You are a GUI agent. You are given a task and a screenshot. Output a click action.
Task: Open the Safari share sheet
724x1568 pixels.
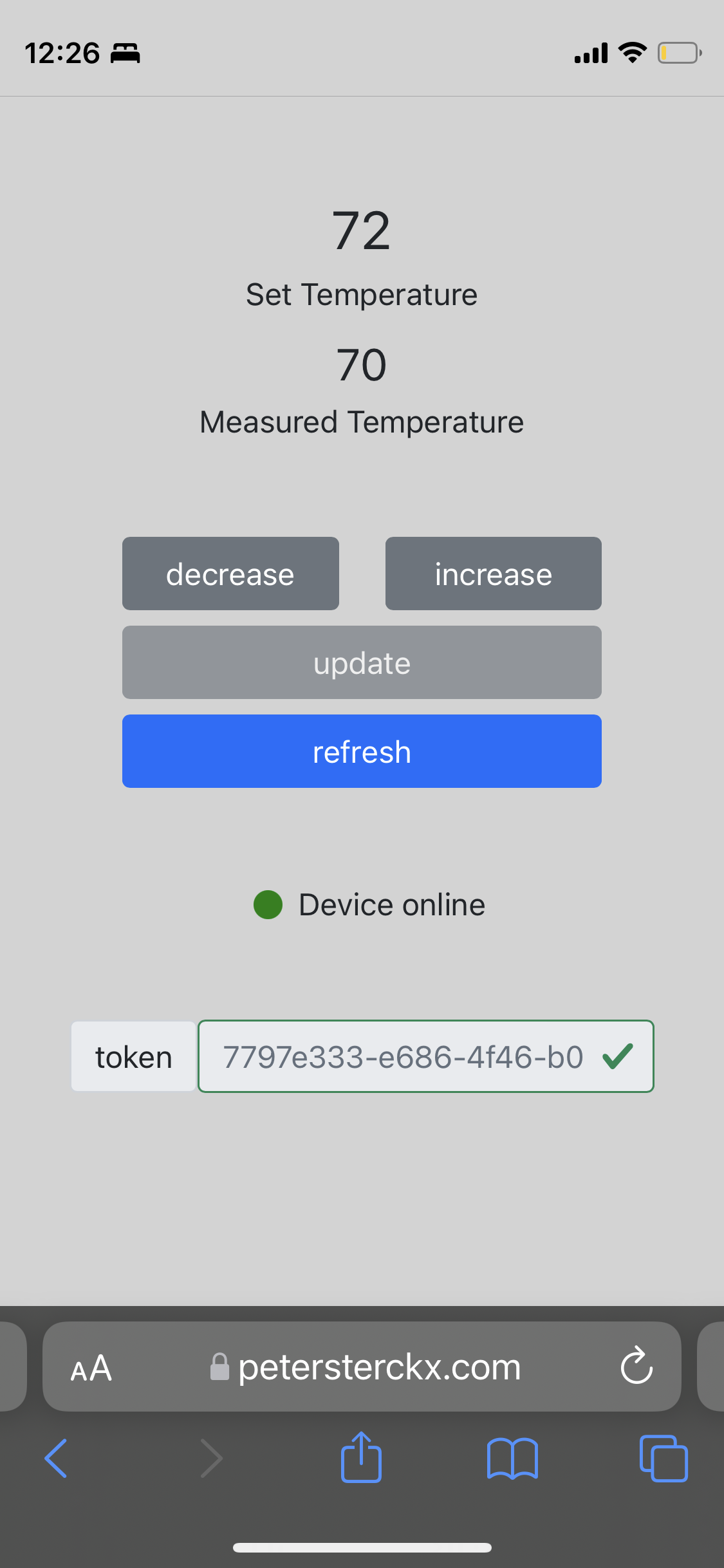click(x=361, y=1458)
